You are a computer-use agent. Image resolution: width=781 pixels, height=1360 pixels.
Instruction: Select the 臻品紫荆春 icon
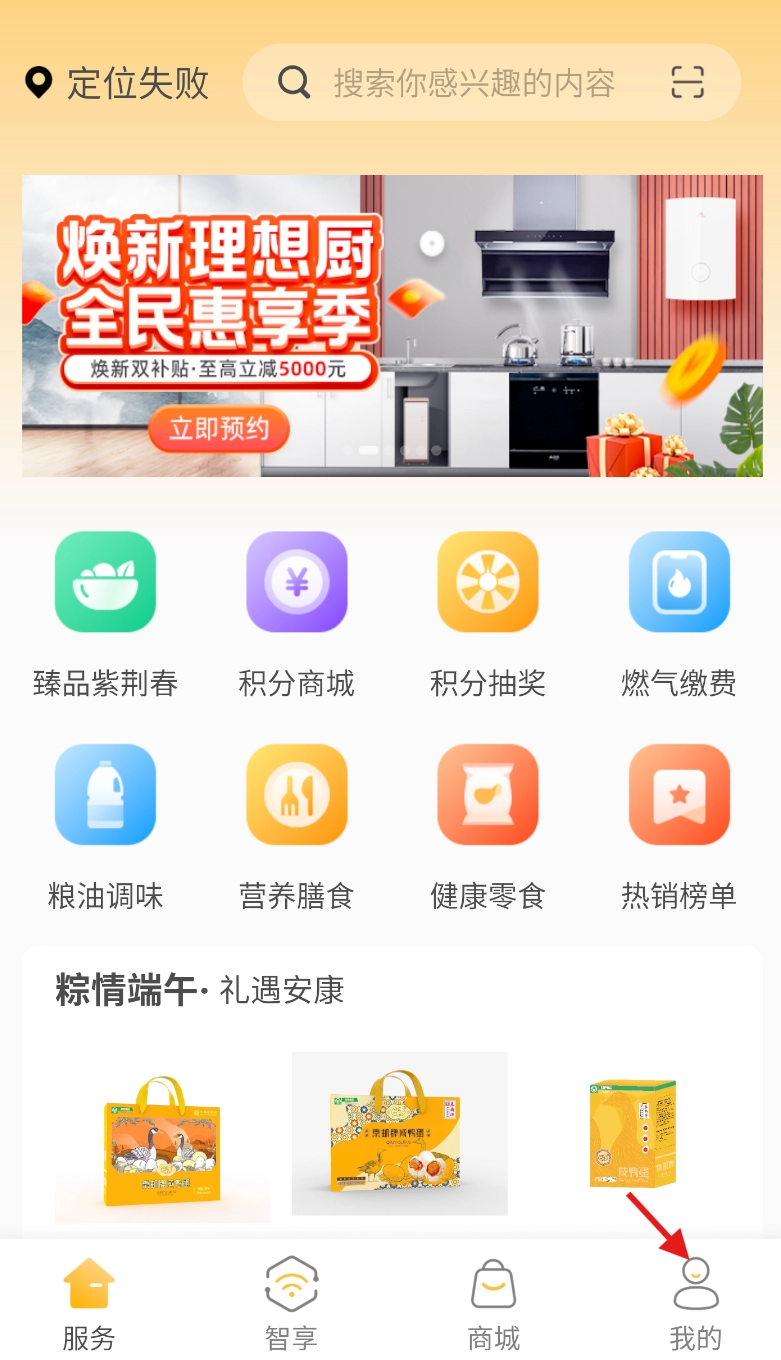[x=105, y=581]
